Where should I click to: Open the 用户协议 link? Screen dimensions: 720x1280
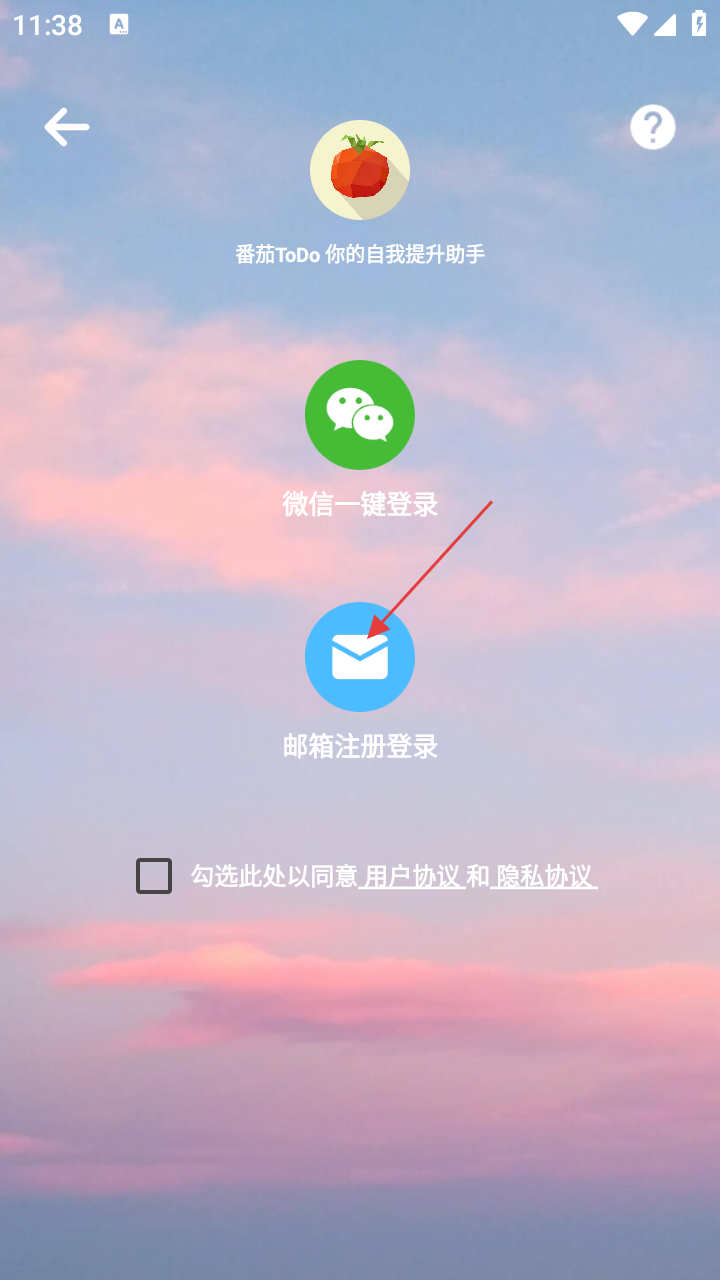click(x=411, y=877)
